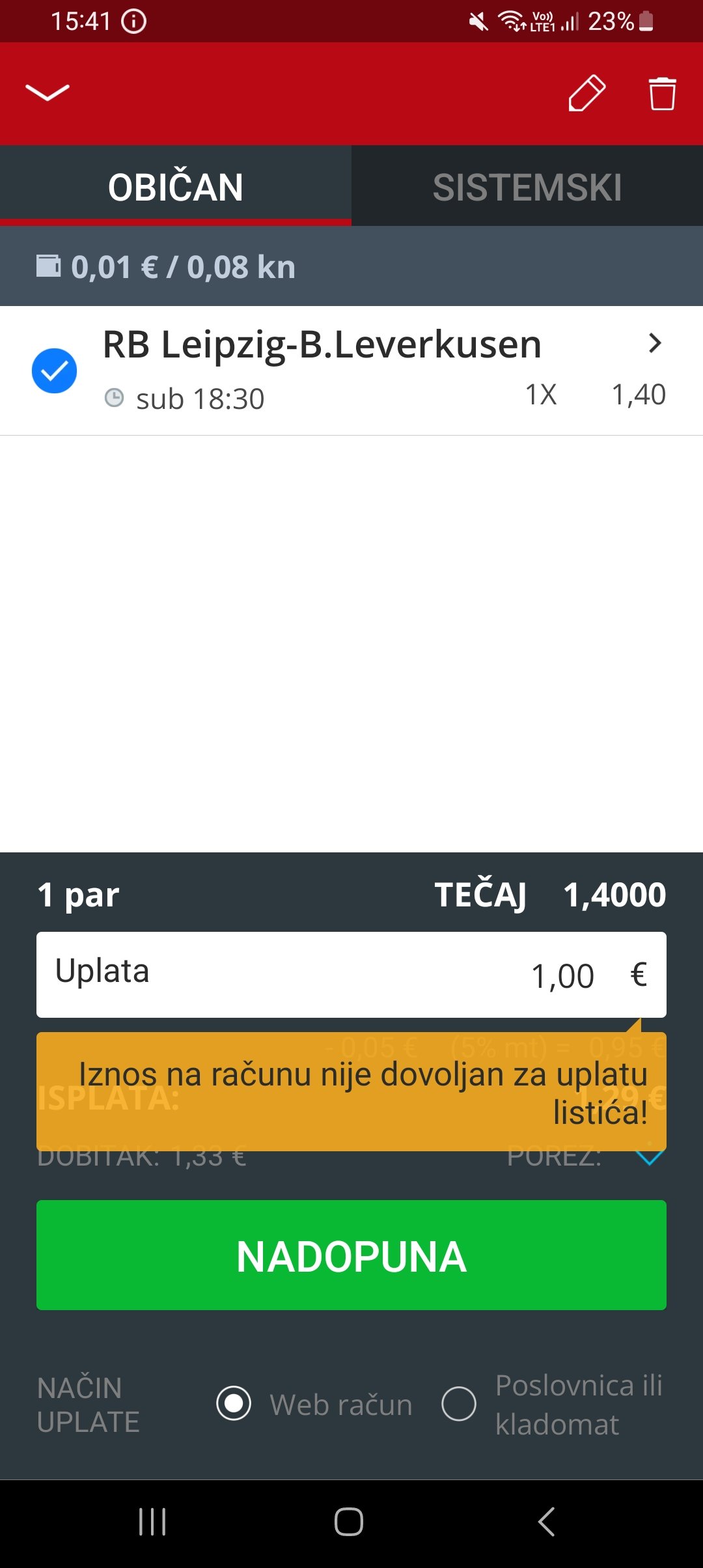
Task: Edit the slip with the pencil icon
Action: [587, 93]
